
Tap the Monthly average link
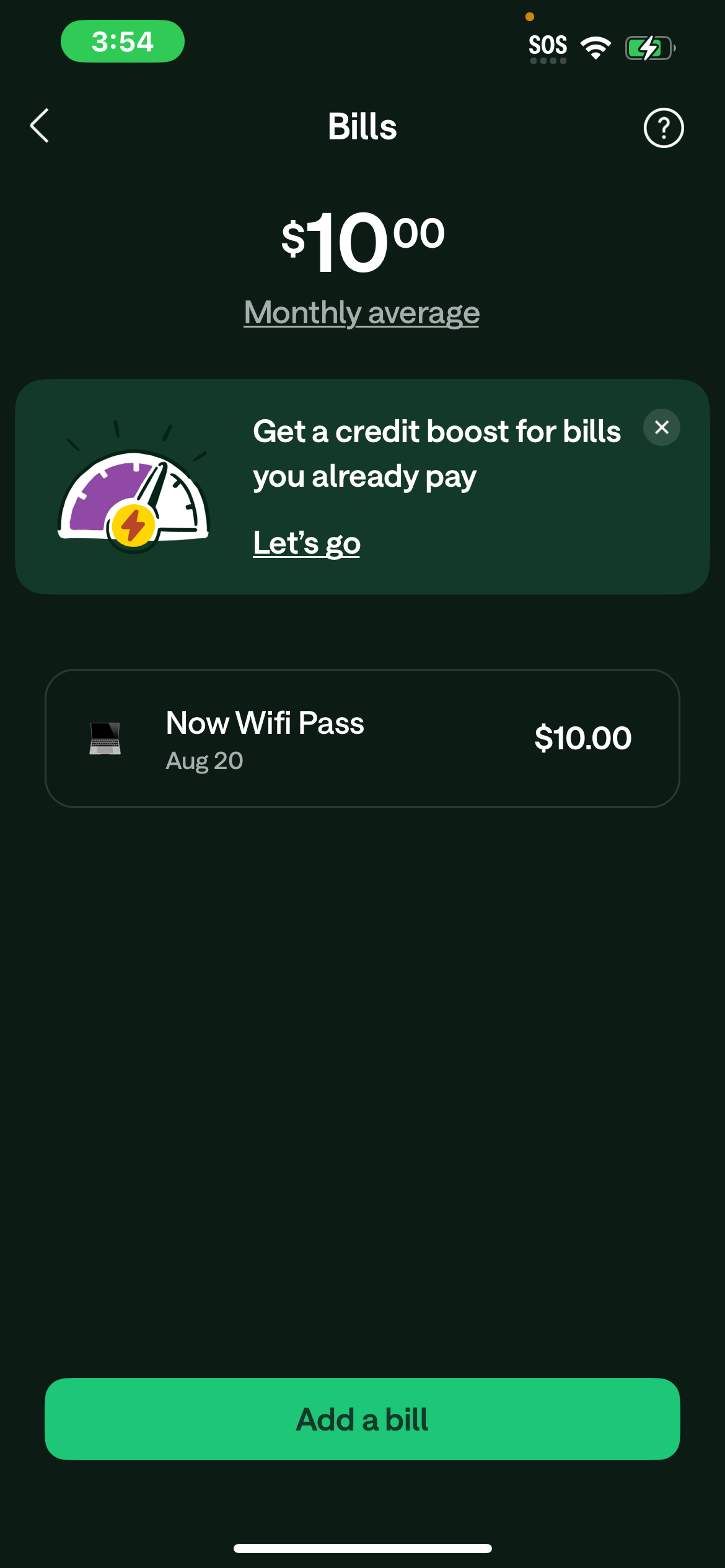coord(361,313)
